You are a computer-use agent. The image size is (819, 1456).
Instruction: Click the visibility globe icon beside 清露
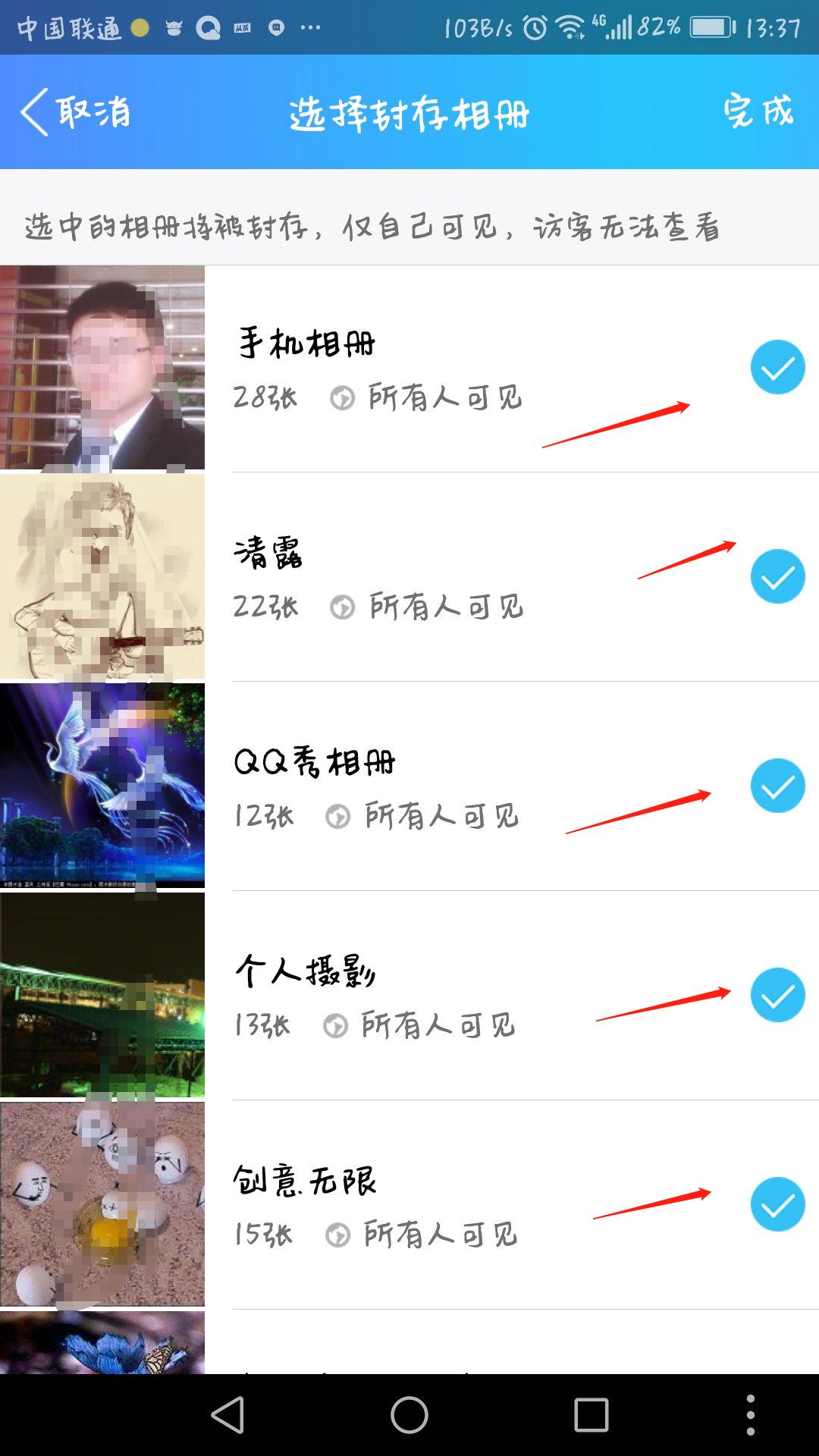pyautogui.click(x=340, y=607)
